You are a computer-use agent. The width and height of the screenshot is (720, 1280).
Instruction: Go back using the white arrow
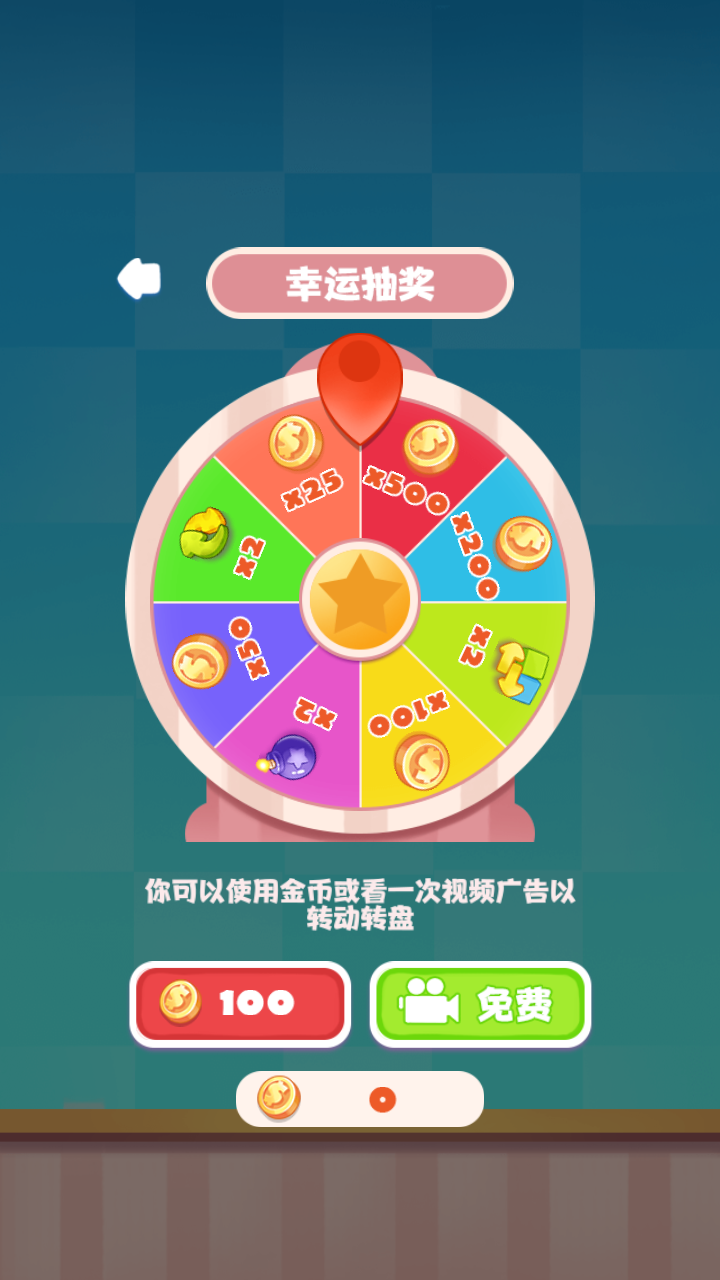(x=139, y=279)
